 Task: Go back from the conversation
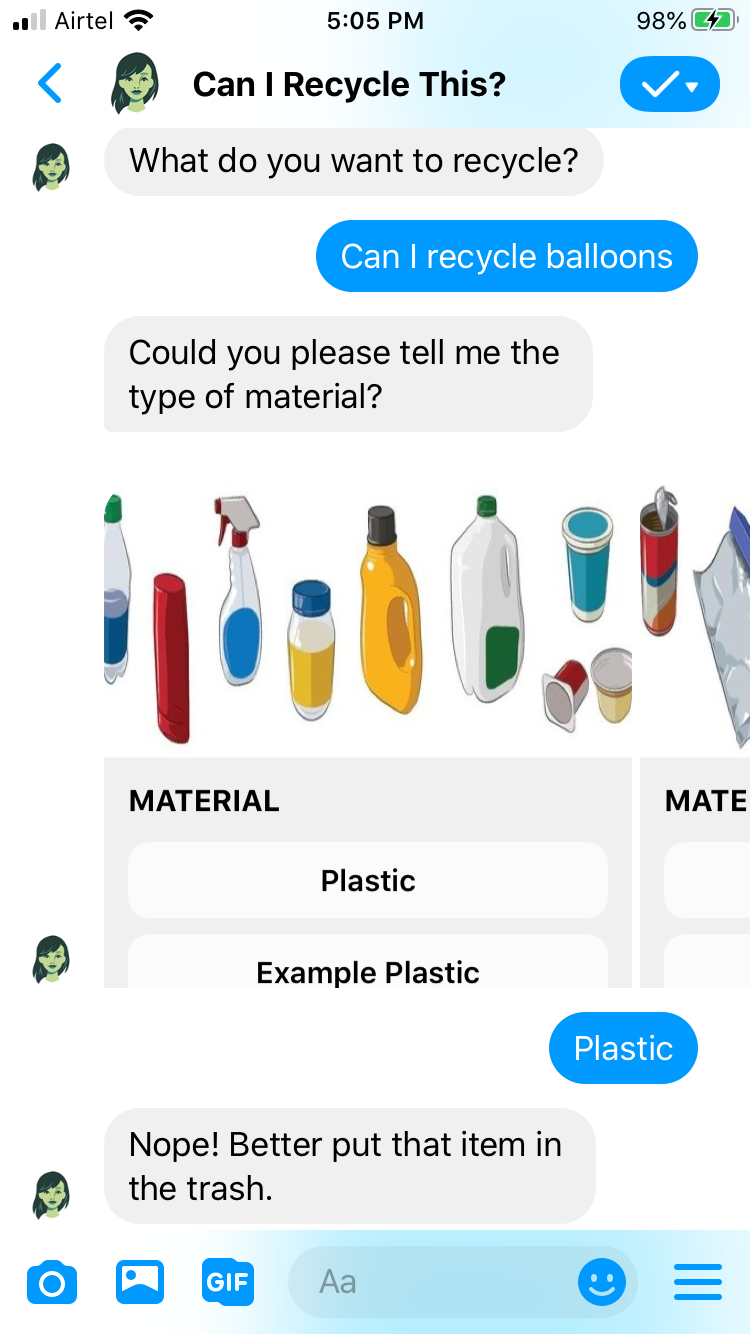50,84
